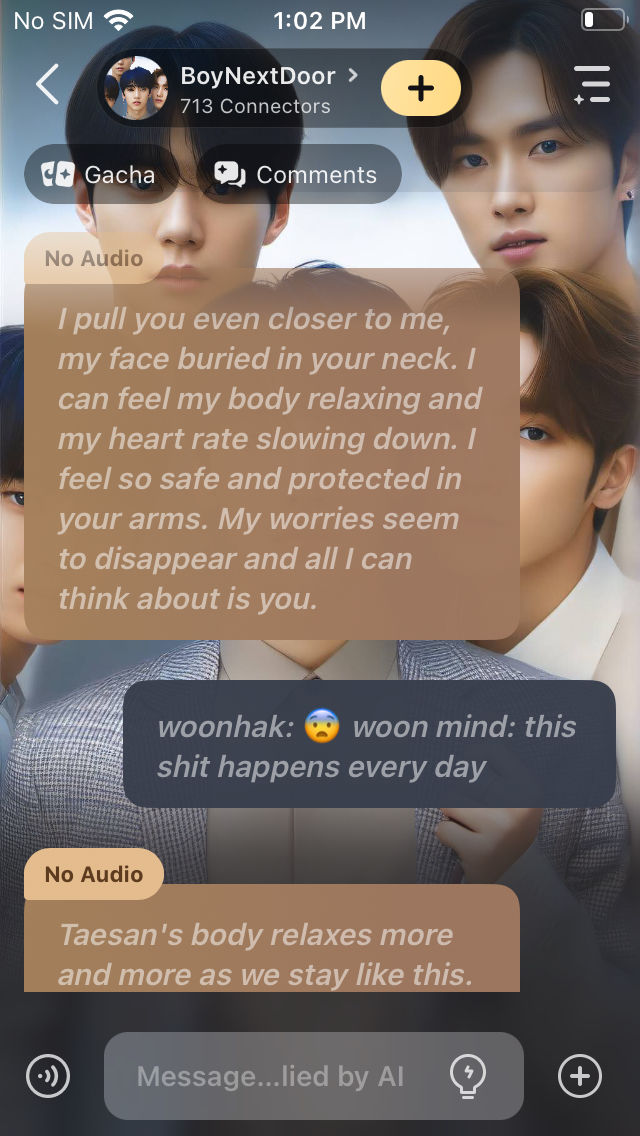Focus the message input field
Viewport: 640px width, 1136px height.
click(270, 1076)
